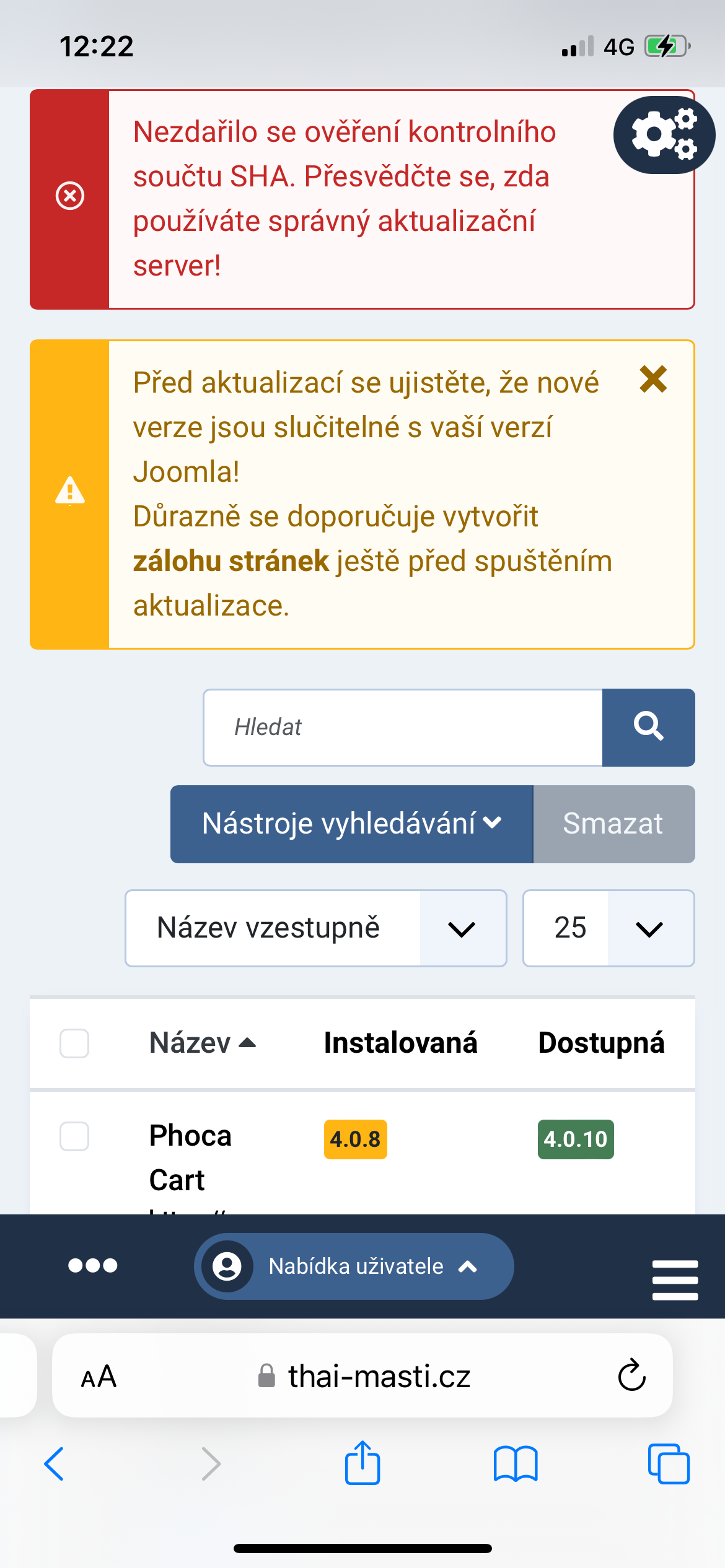
Task: Expand Nabídka uživatele user menu
Action: [x=354, y=1266]
